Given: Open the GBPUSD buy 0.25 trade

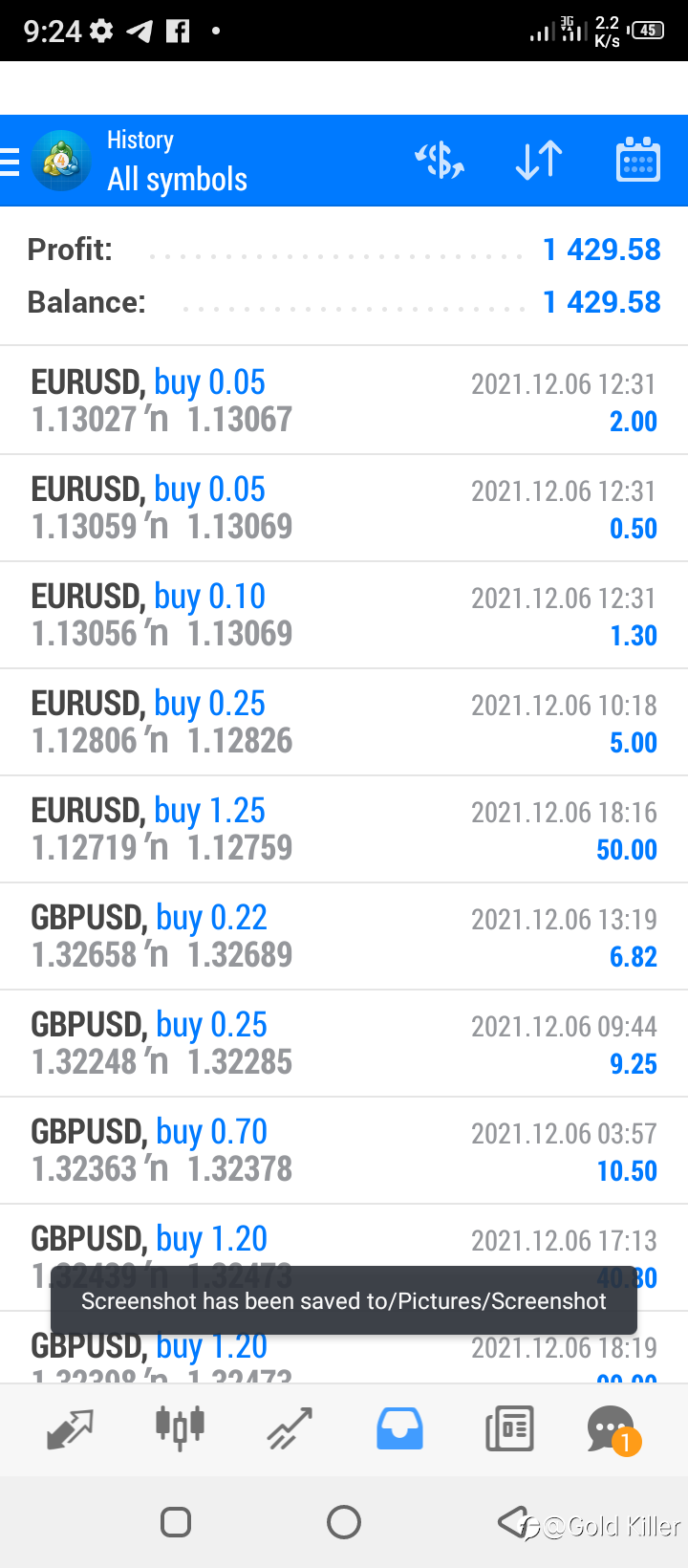Looking at the screenshot, I should point(344,1043).
